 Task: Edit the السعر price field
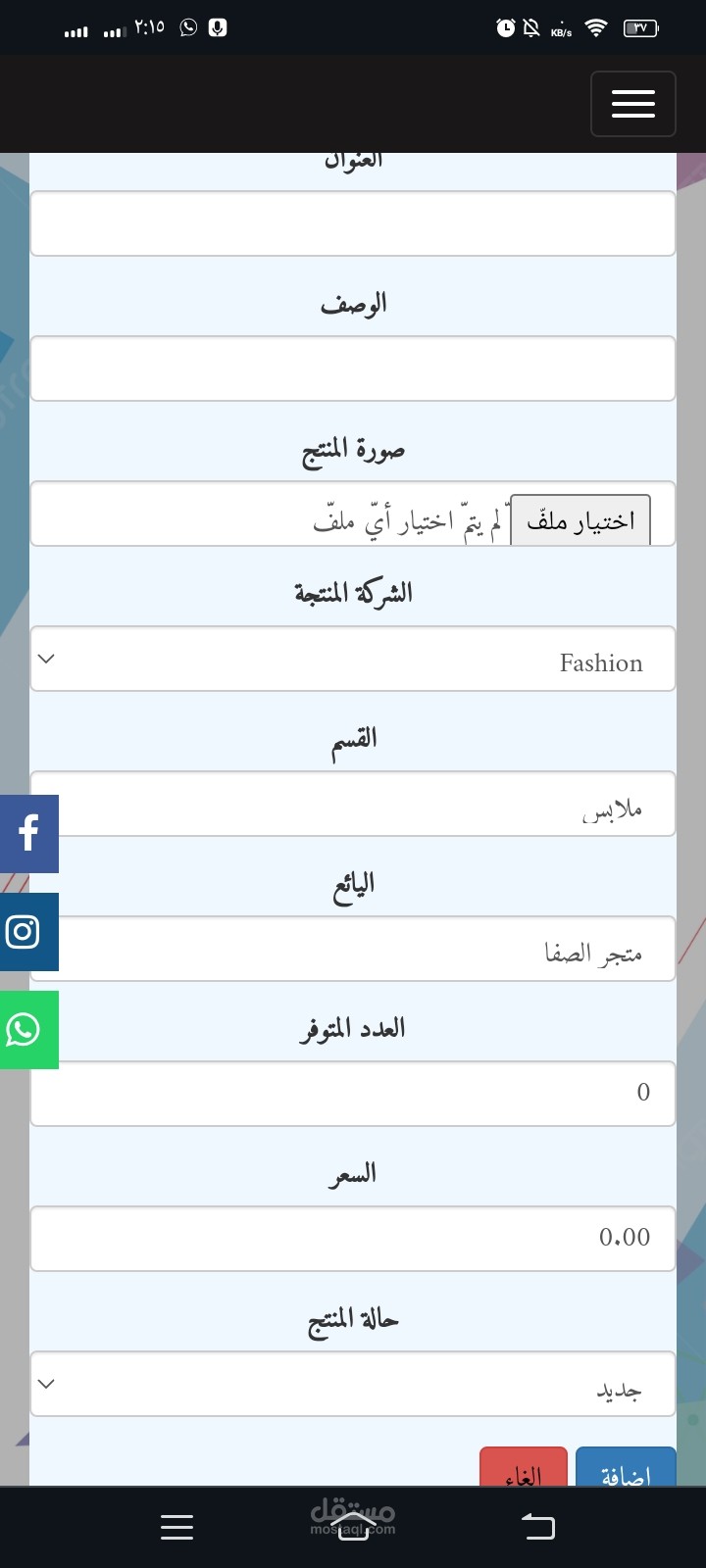coord(353,1239)
